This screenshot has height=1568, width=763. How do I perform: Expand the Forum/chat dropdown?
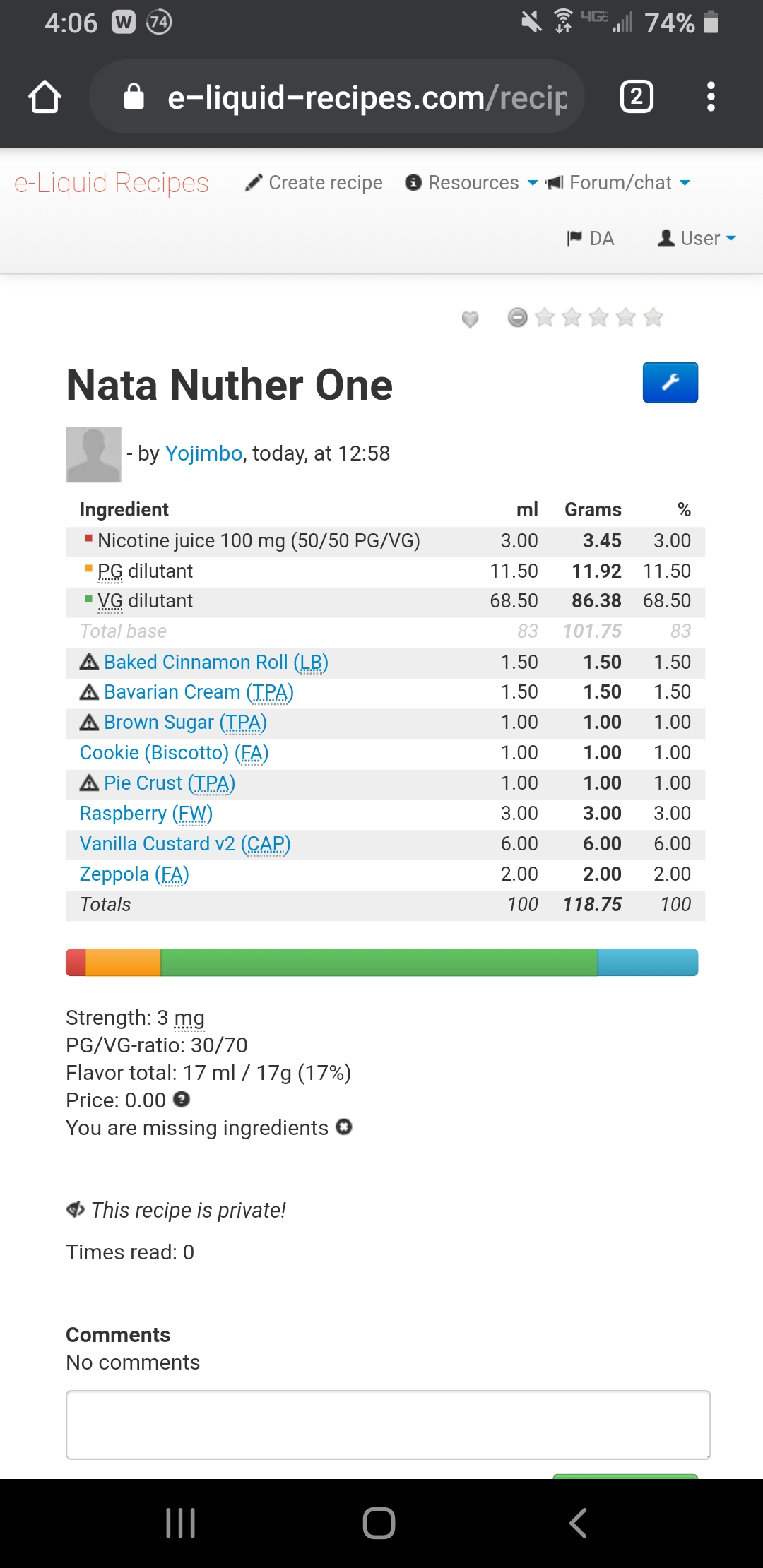tap(619, 183)
